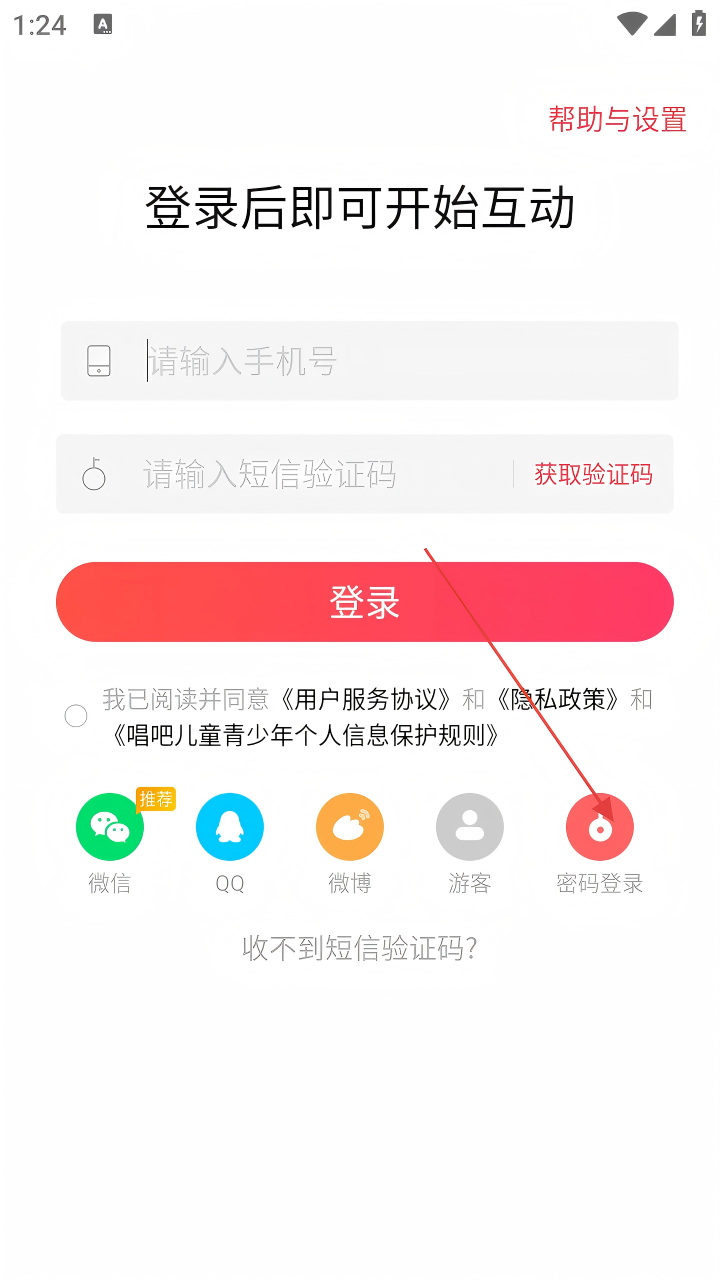The width and height of the screenshot is (720, 1280).
Task: Log in with QQ
Action: click(230, 828)
